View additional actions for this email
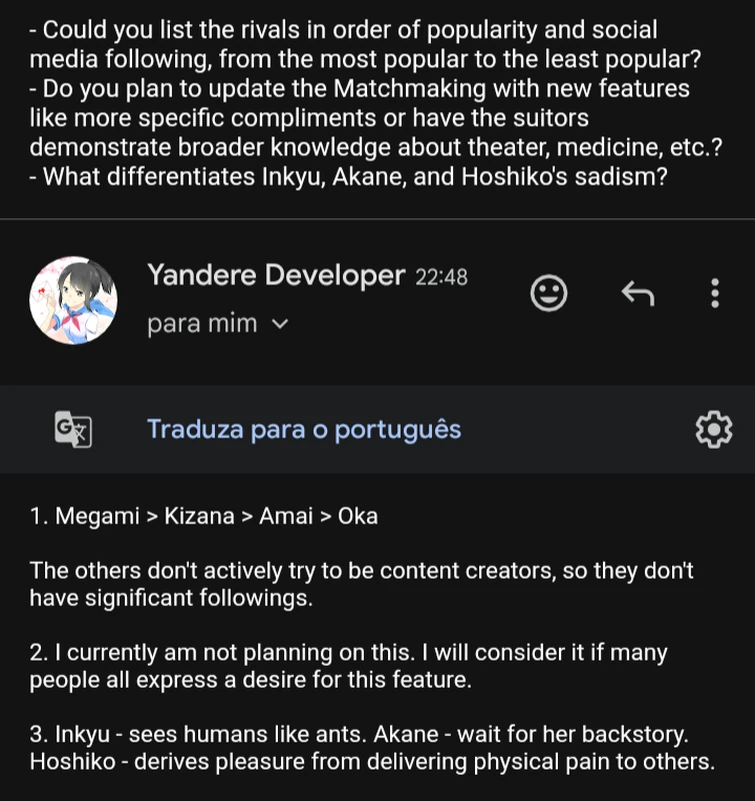755x801 pixels. click(713, 292)
